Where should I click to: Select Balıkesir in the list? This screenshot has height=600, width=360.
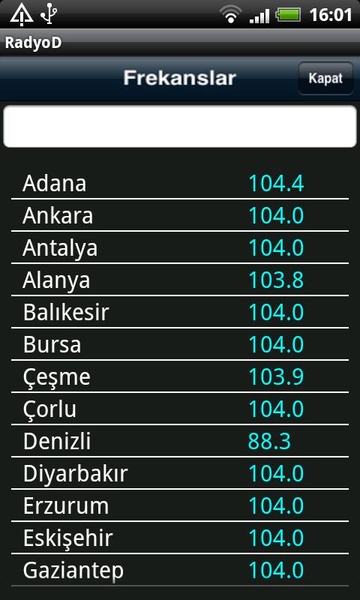point(180,312)
